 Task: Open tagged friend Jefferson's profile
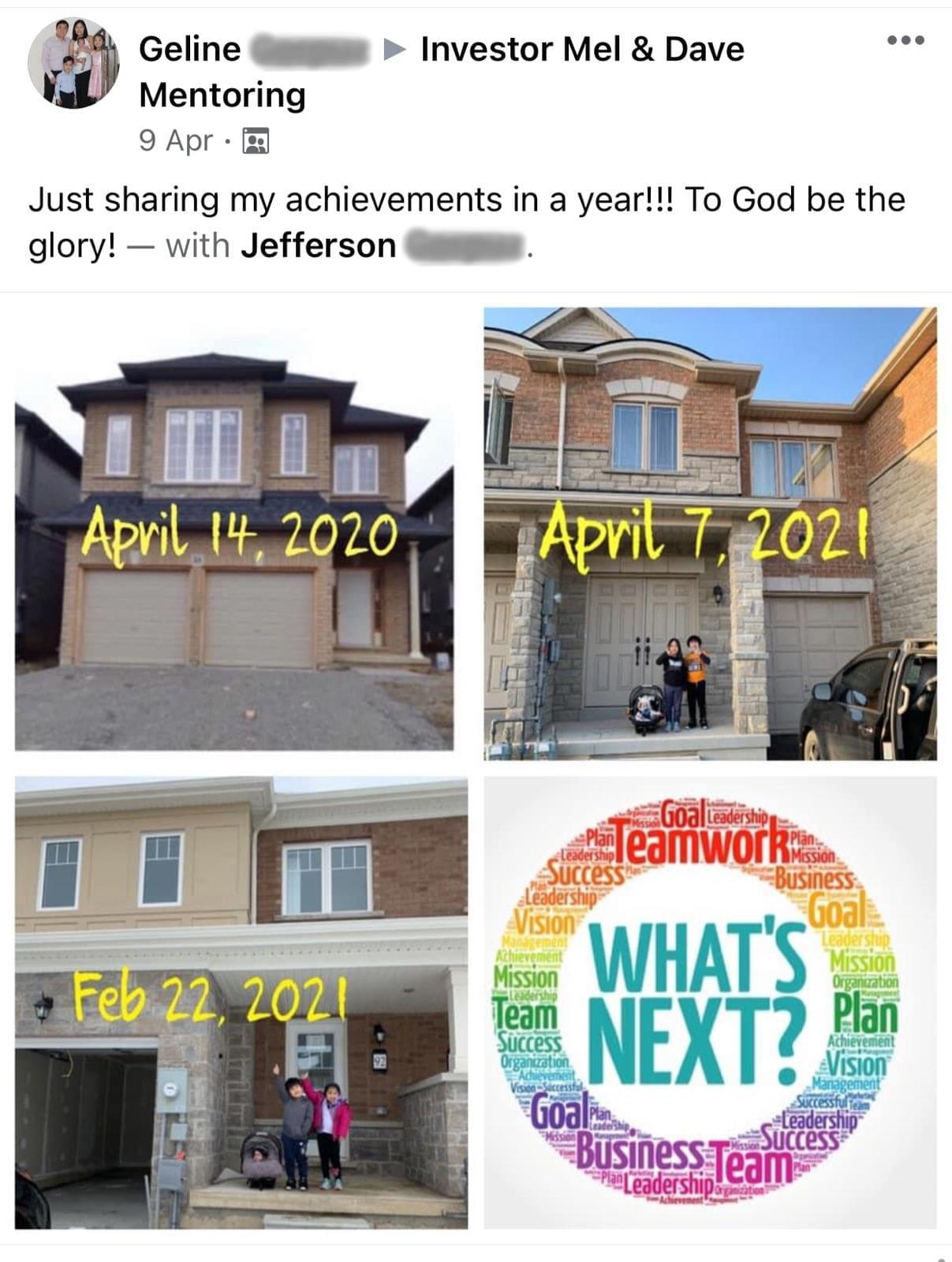tap(319, 245)
